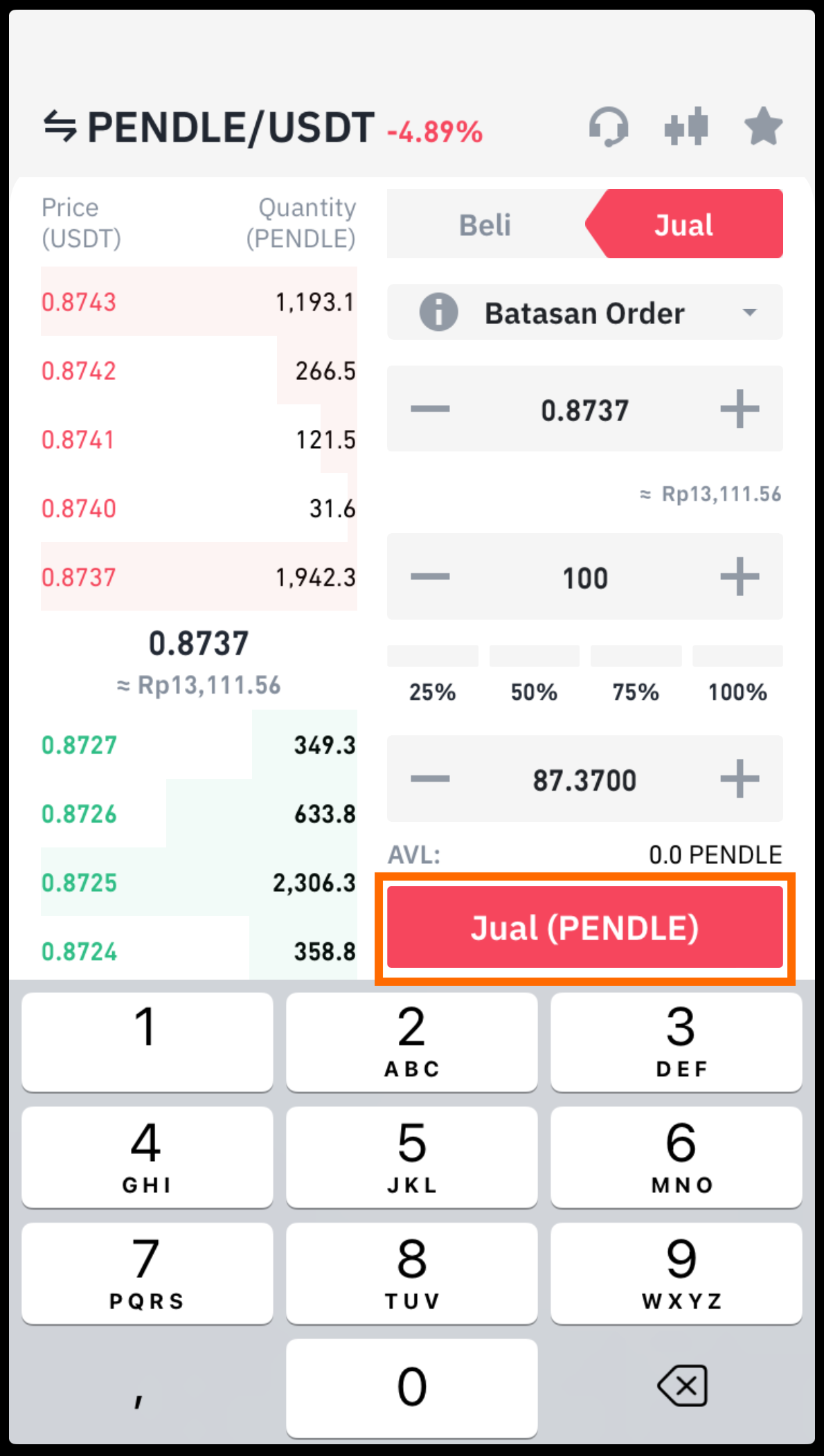The width and height of the screenshot is (824, 1456).
Task: Tap the info icon next to Batasan Order
Action: click(x=438, y=312)
